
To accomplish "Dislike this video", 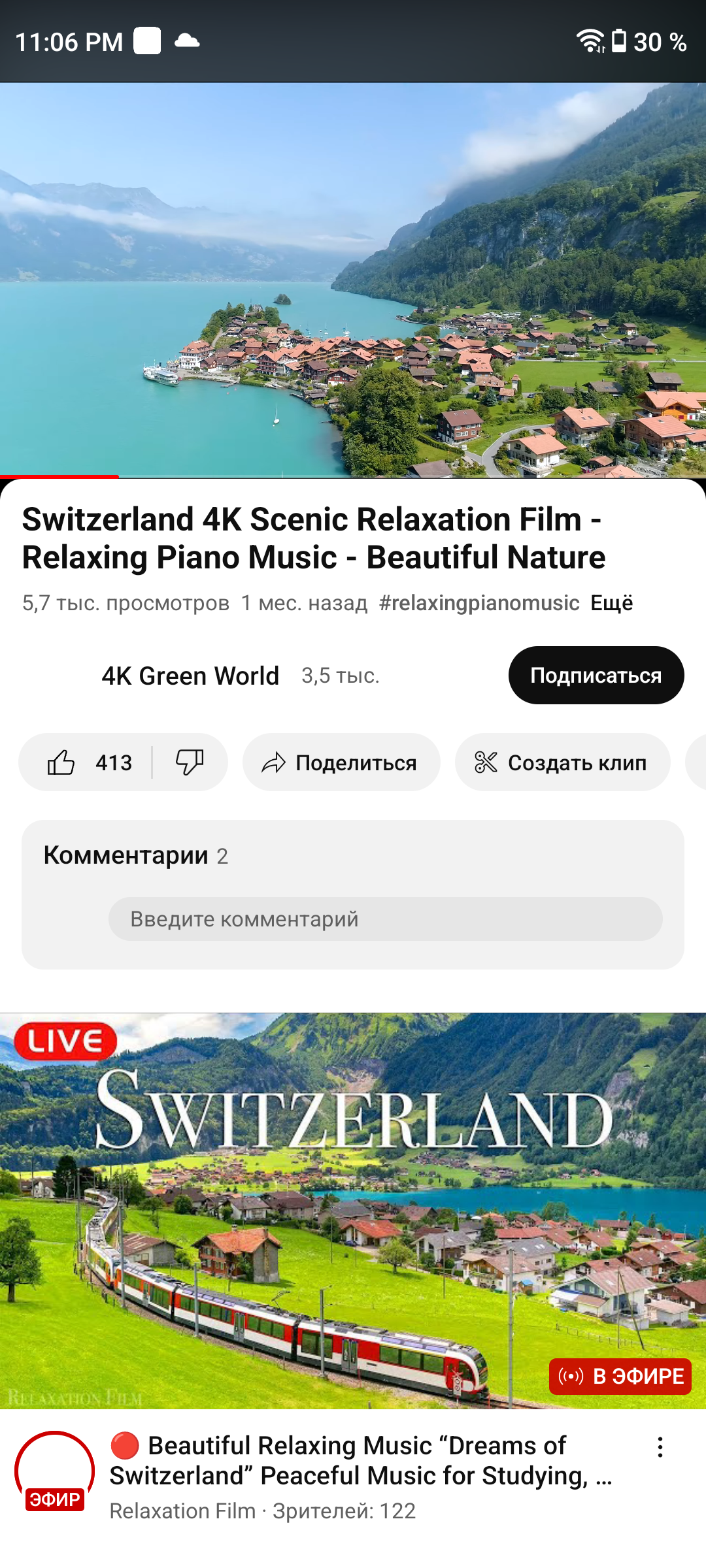I will 190,762.
